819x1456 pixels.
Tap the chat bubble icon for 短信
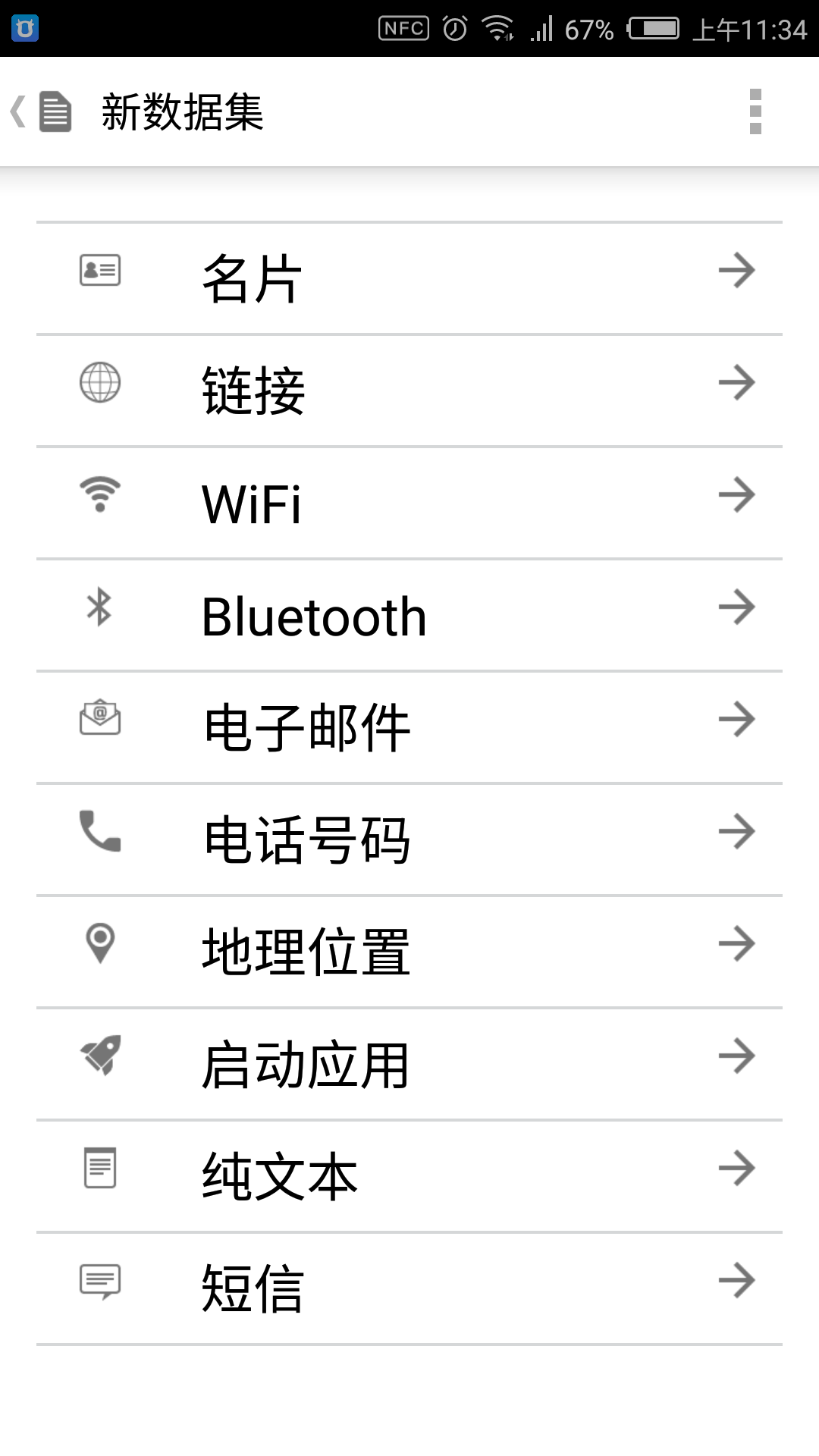pos(99,1282)
